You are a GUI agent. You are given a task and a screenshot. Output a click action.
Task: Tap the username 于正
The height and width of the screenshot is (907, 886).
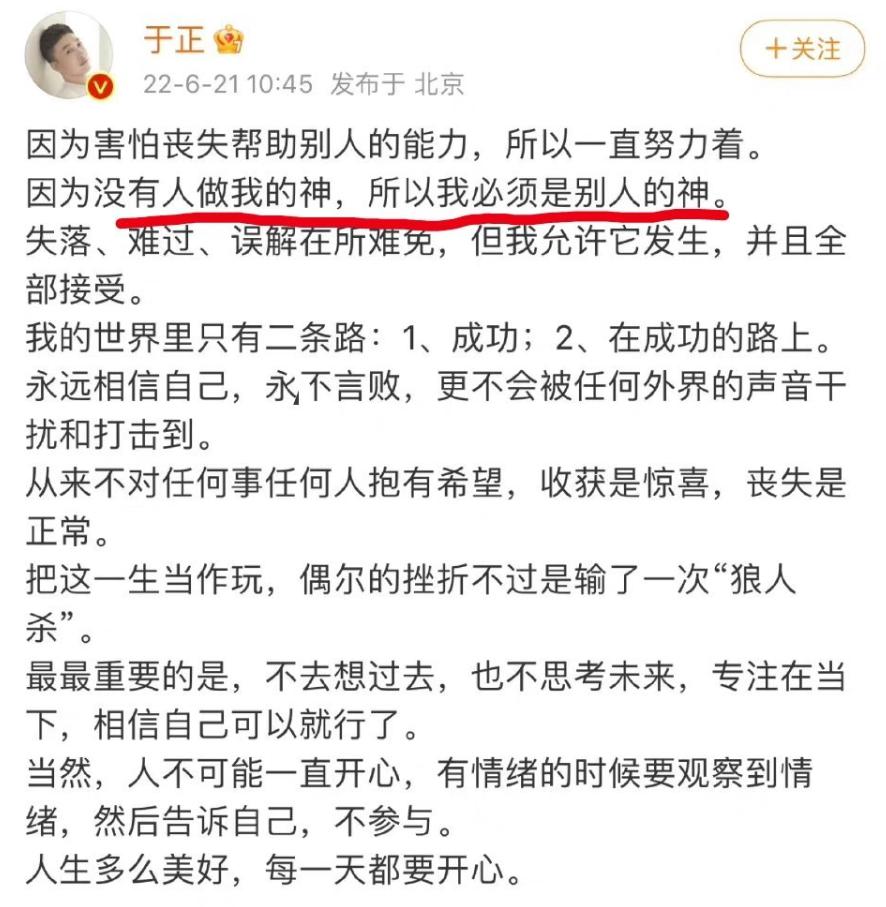[x=173, y=38]
